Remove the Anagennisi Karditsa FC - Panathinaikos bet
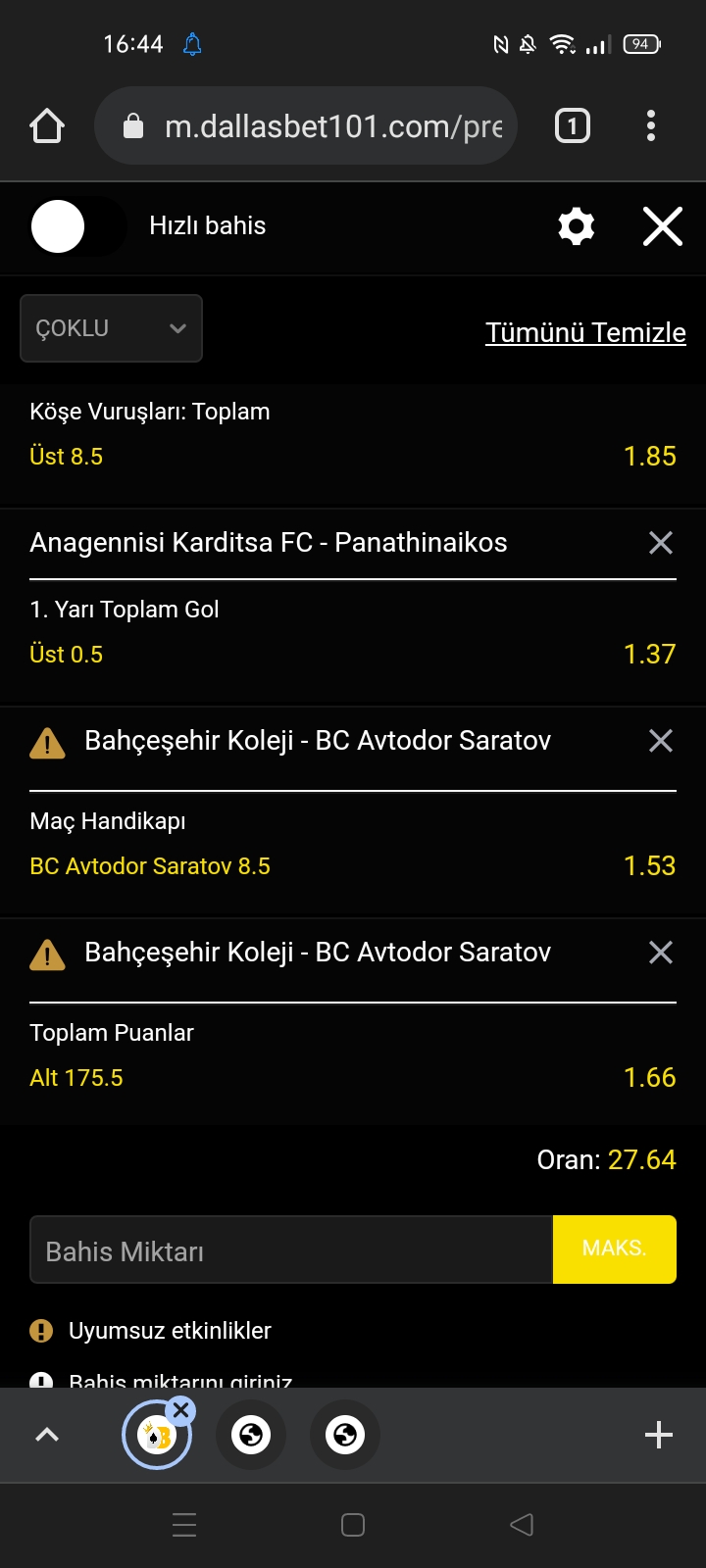The height and width of the screenshot is (1568, 706). click(x=661, y=543)
